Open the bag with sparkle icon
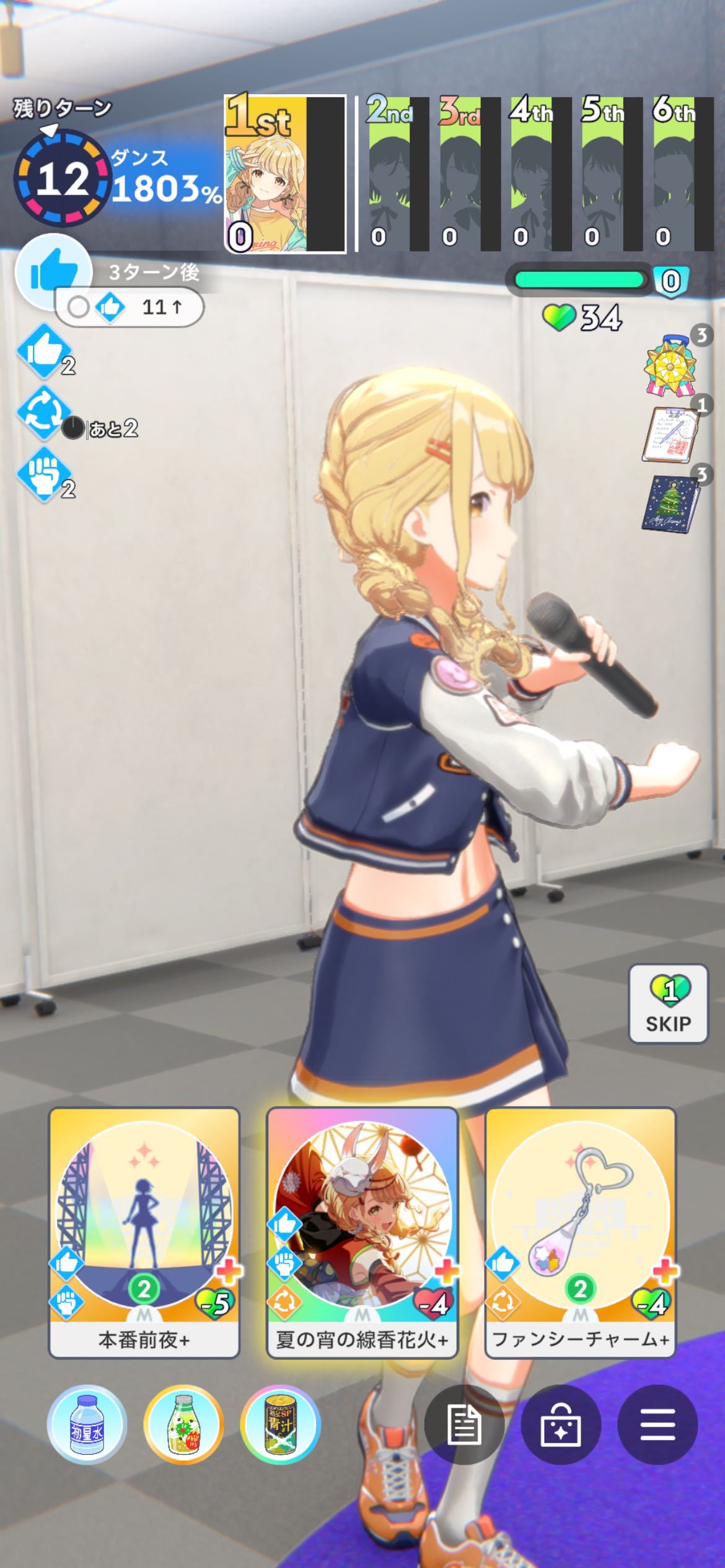Screen dimensions: 725x1568 pos(561,1425)
